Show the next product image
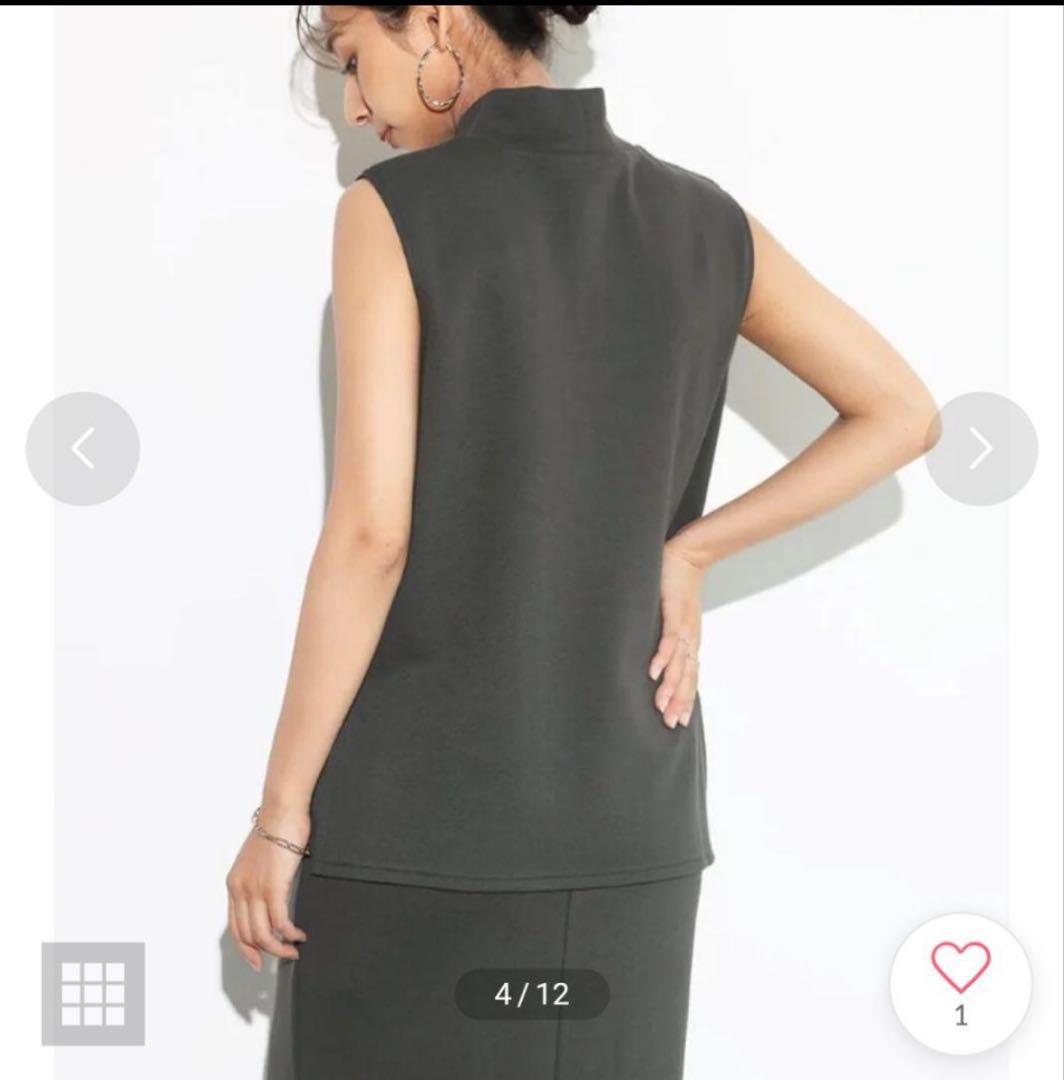This screenshot has height=1080, width=1064. click(981, 449)
